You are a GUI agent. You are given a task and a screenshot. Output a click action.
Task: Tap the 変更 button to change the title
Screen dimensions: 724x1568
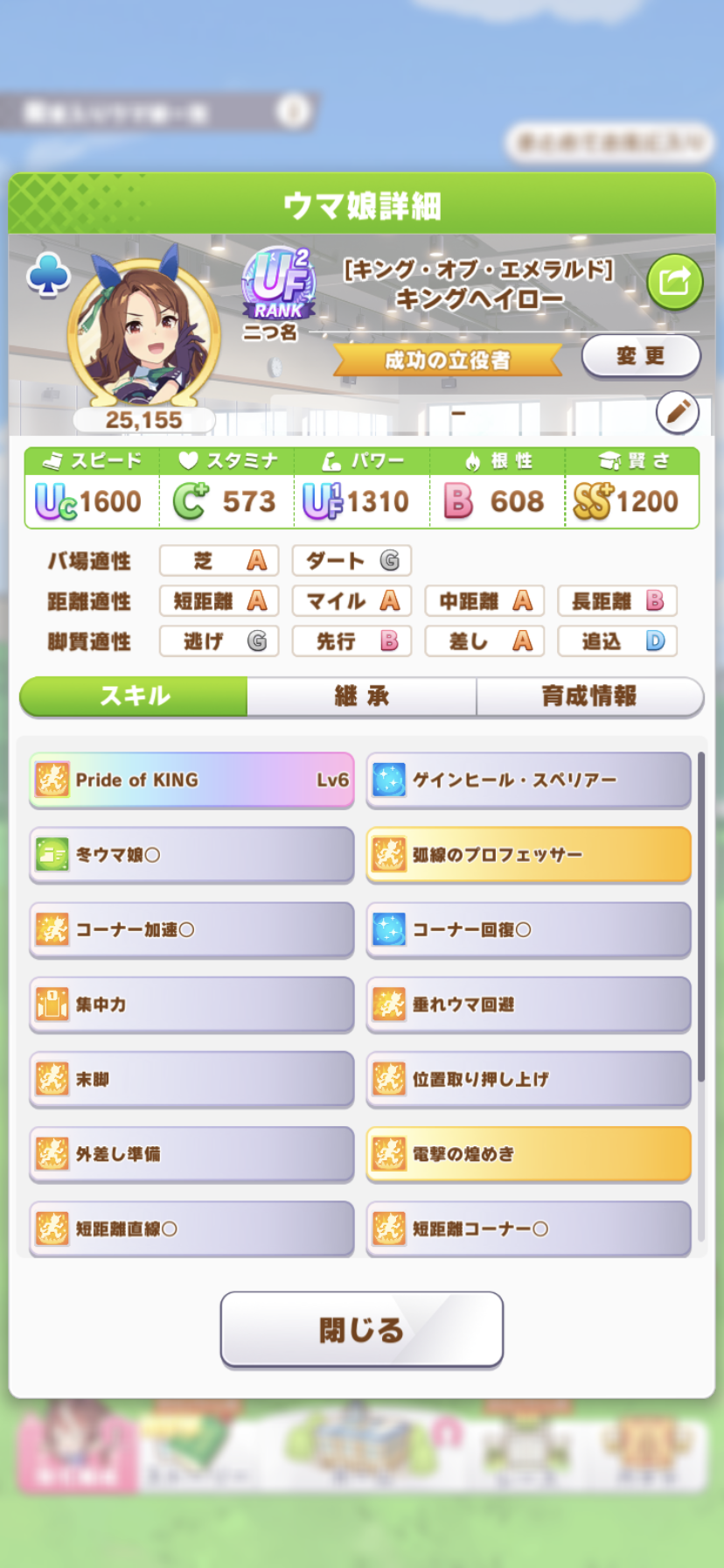(x=641, y=356)
